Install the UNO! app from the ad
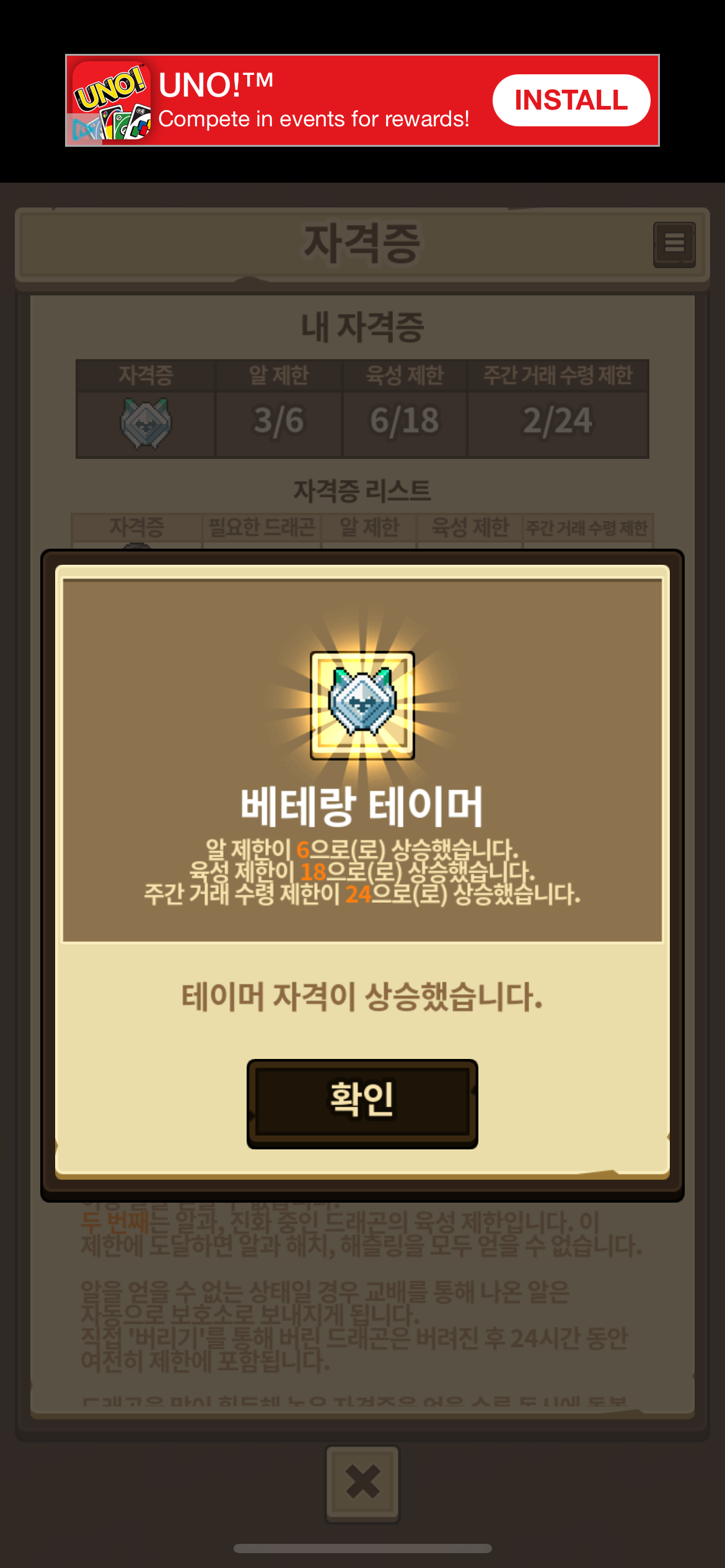 pyautogui.click(x=571, y=100)
